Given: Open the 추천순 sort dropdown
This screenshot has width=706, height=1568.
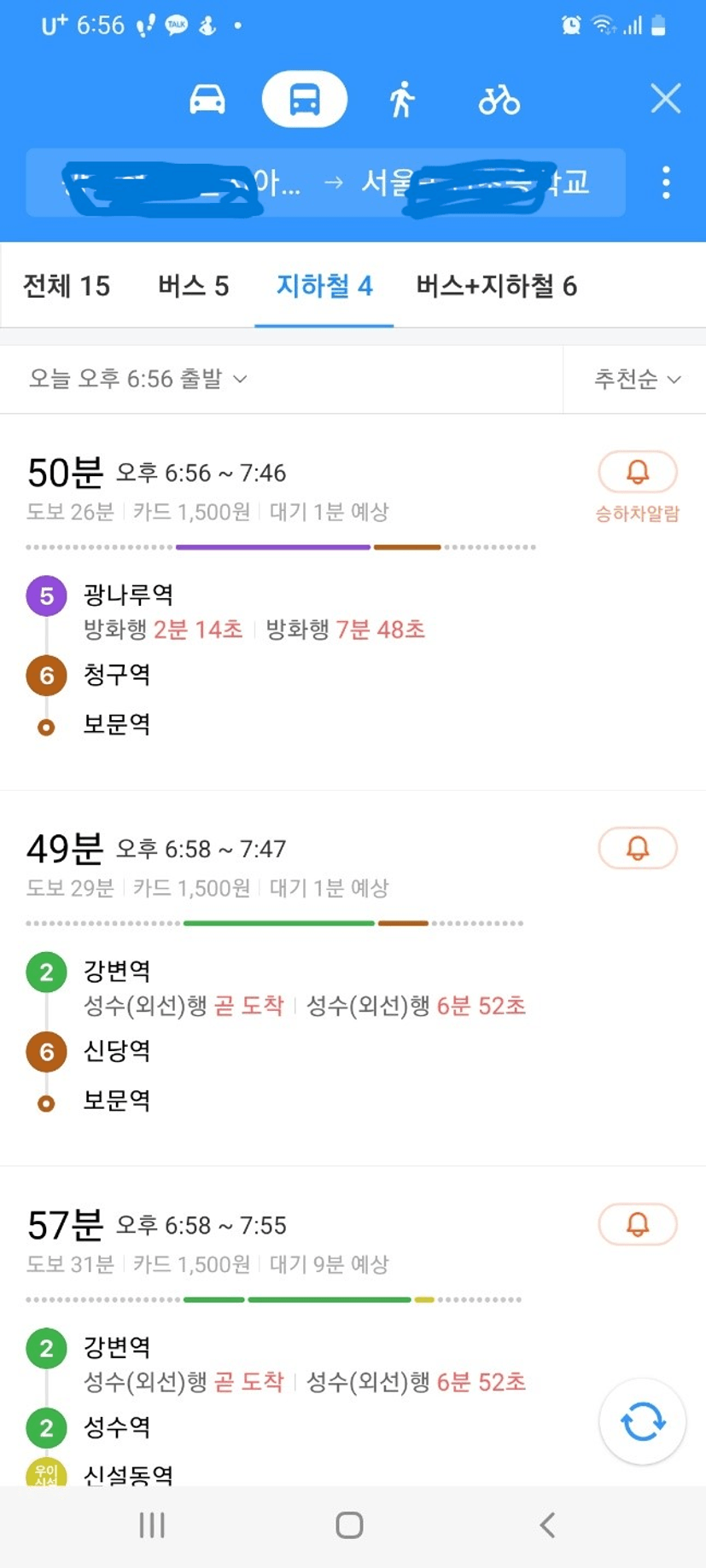Looking at the screenshot, I should coord(637,379).
